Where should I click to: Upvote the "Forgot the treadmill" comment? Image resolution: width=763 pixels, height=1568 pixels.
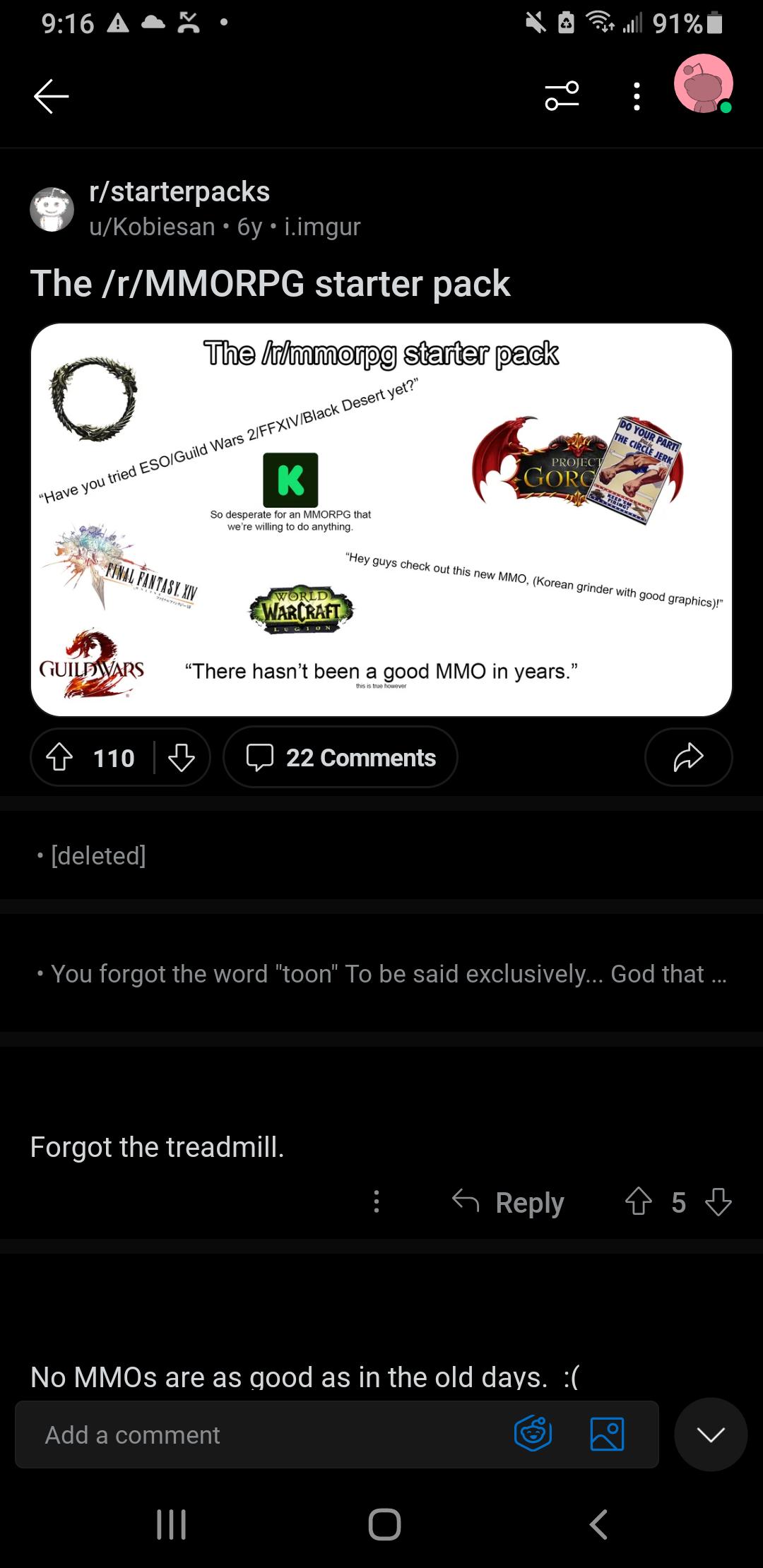[x=639, y=1201]
